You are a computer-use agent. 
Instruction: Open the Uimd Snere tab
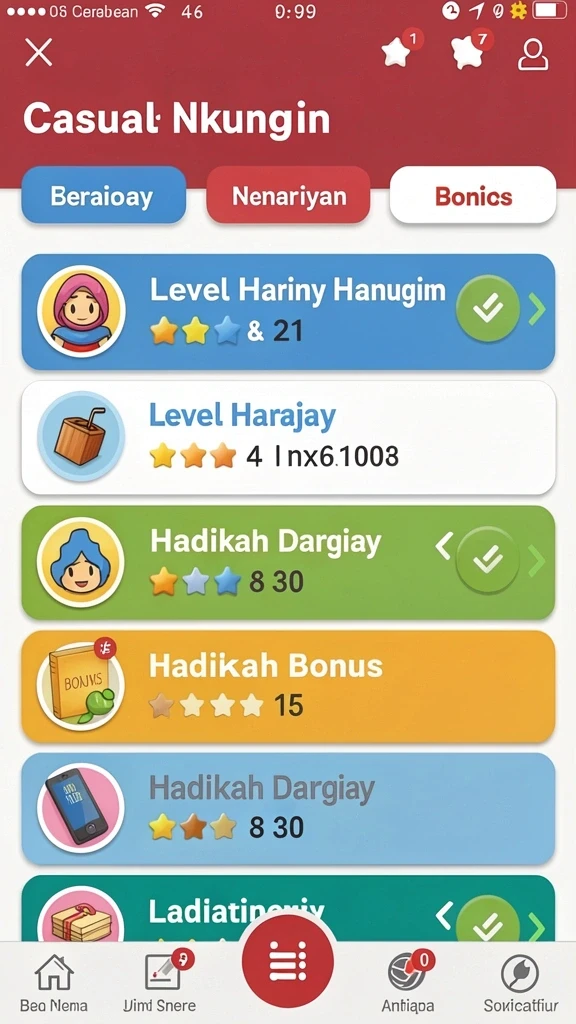coord(160,984)
